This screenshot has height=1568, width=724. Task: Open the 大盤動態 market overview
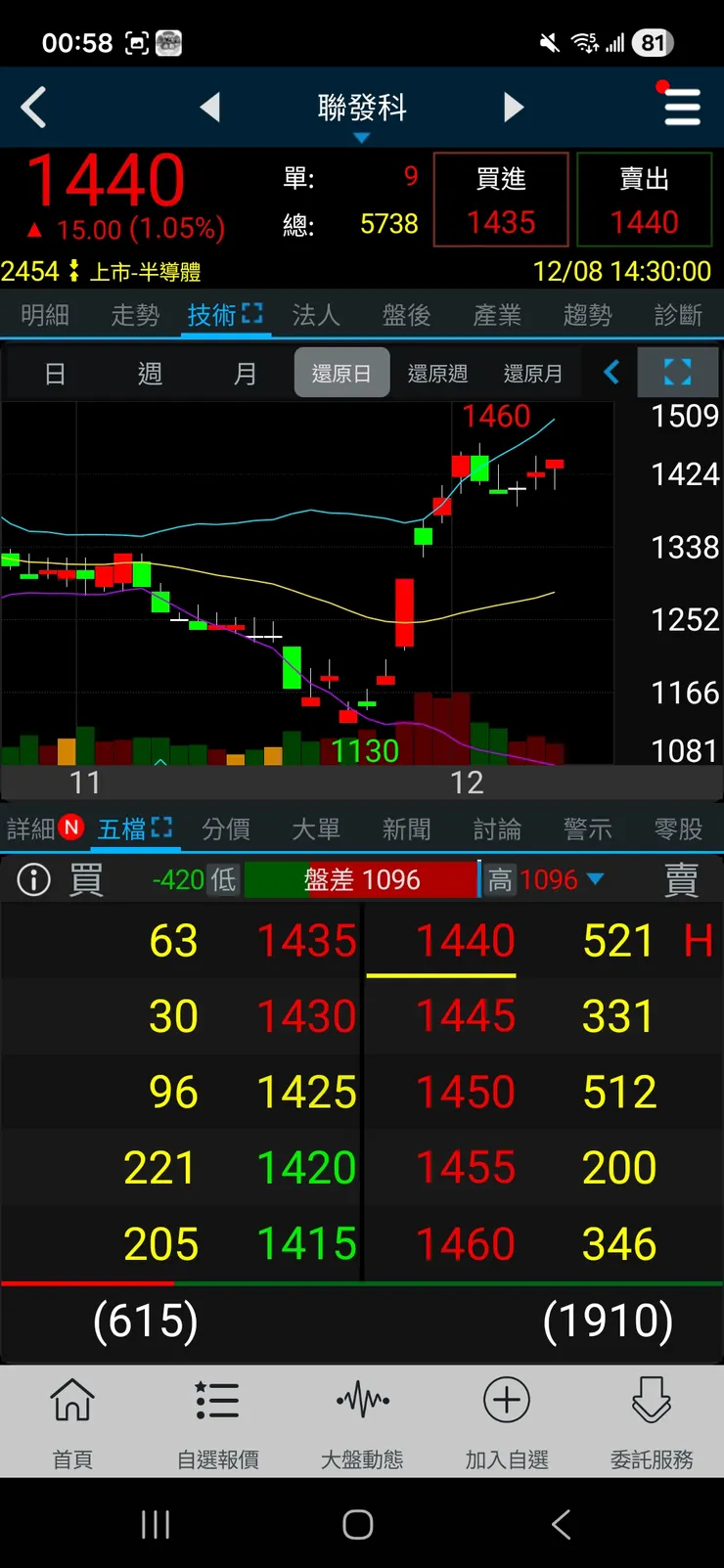362,1423
